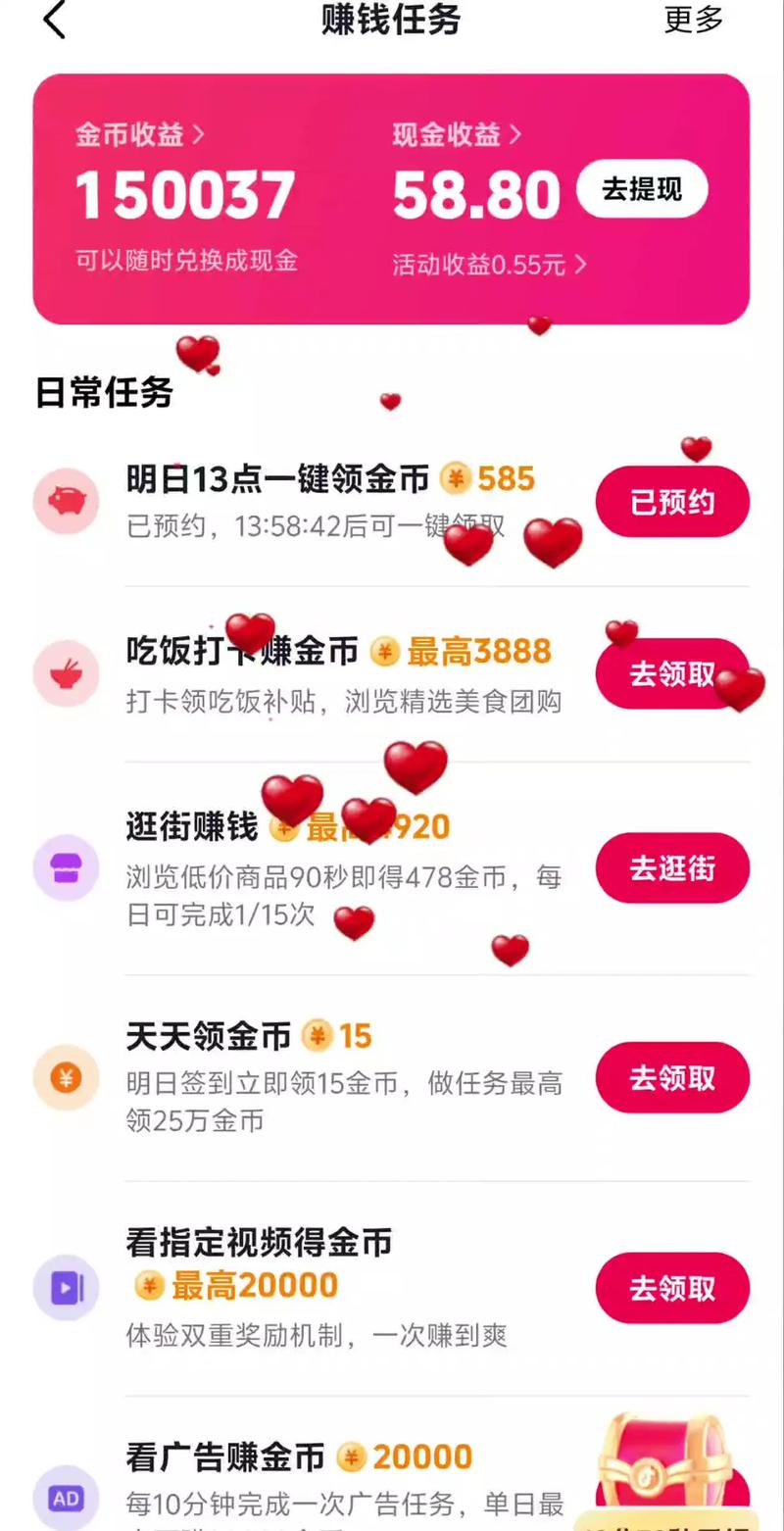Tap 去领取 for the 吃饭打卡 task

[x=672, y=673]
